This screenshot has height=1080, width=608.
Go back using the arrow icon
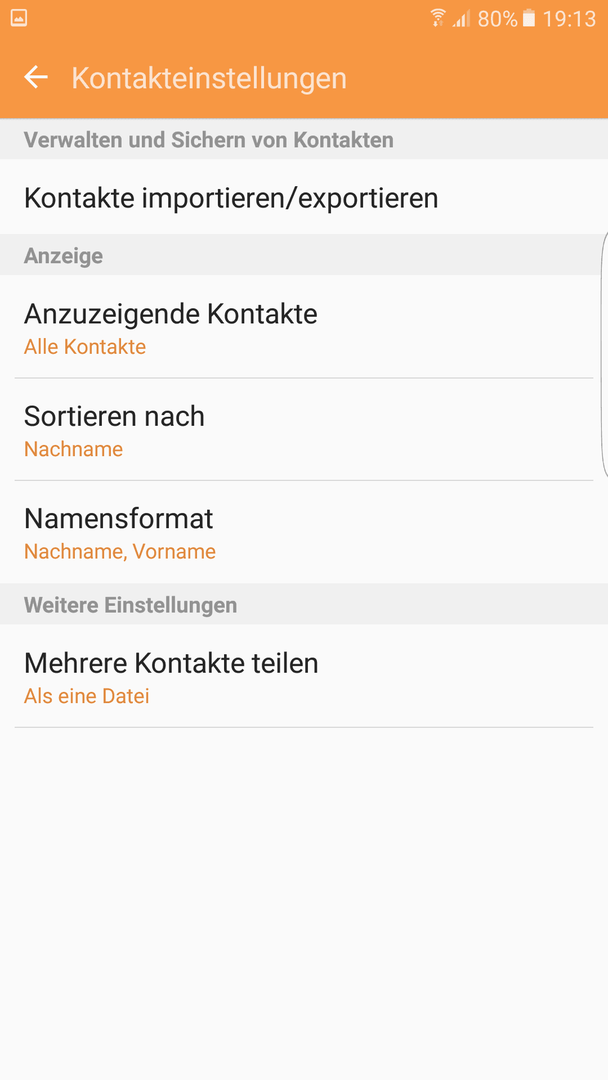tap(36, 77)
